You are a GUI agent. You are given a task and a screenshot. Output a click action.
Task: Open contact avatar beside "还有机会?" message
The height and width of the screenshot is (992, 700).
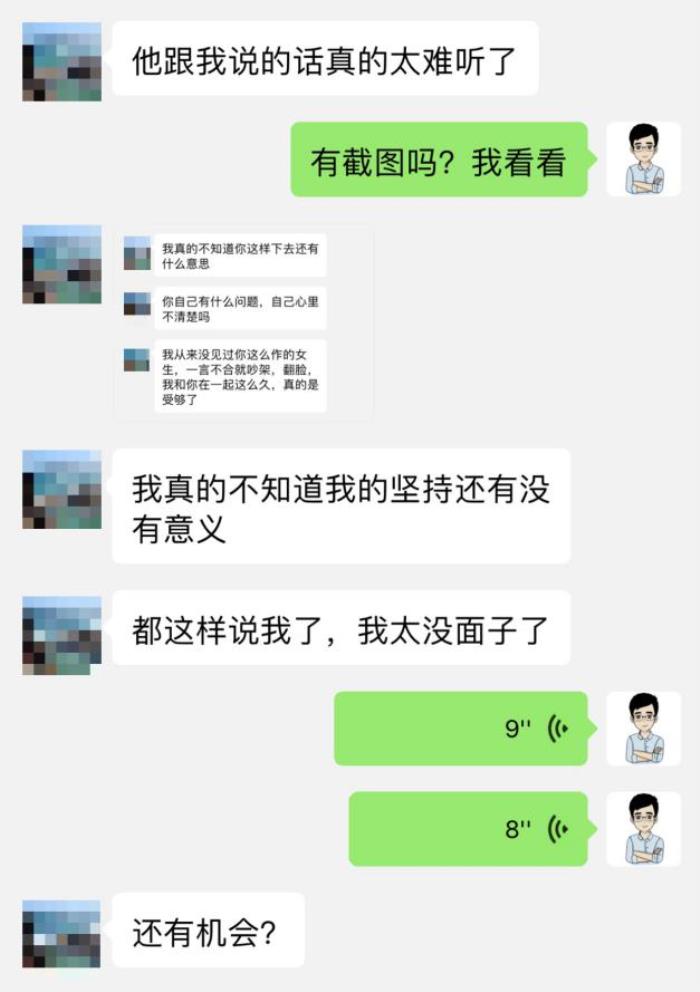click(x=62, y=933)
